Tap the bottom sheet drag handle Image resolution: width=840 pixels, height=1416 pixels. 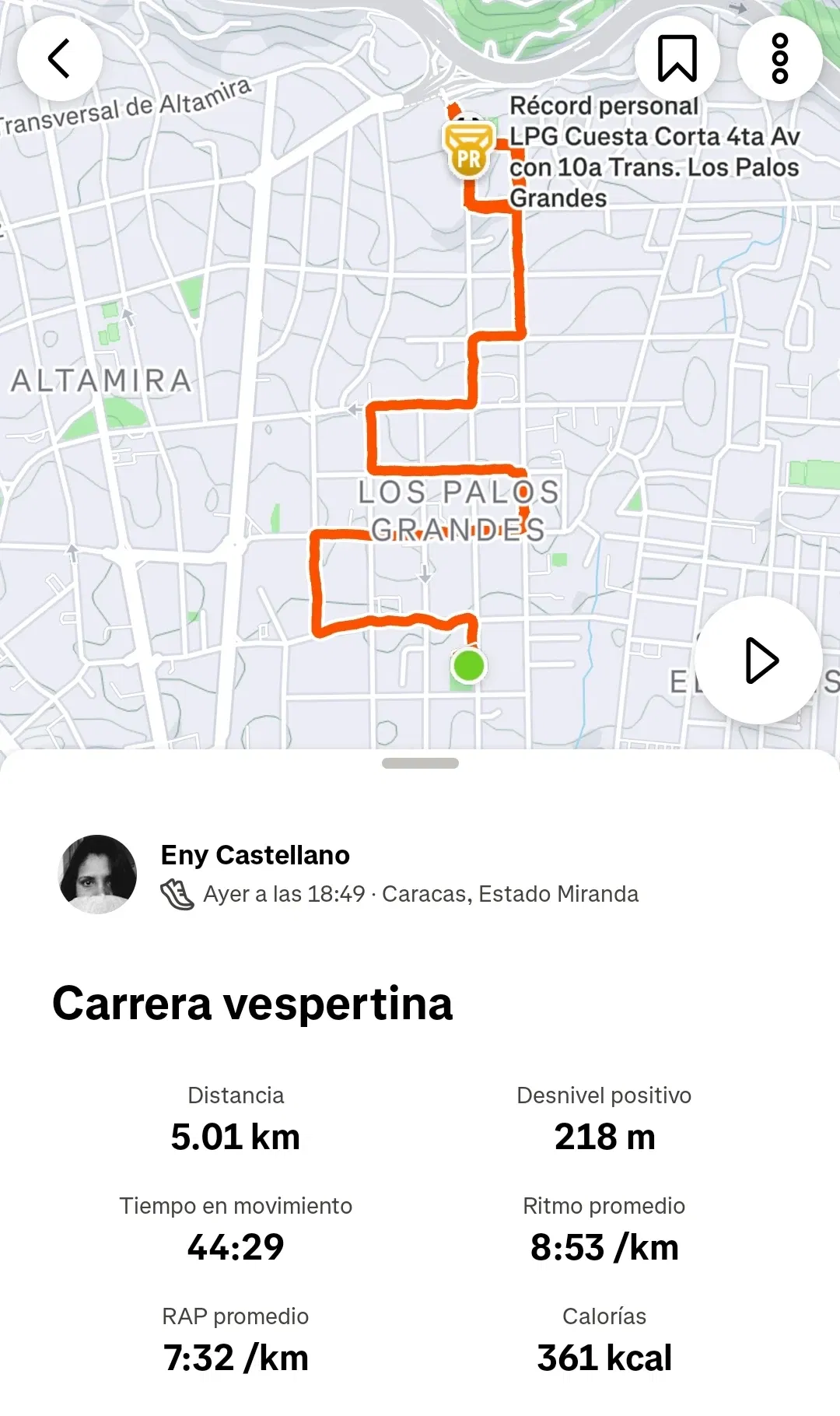[420, 763]
